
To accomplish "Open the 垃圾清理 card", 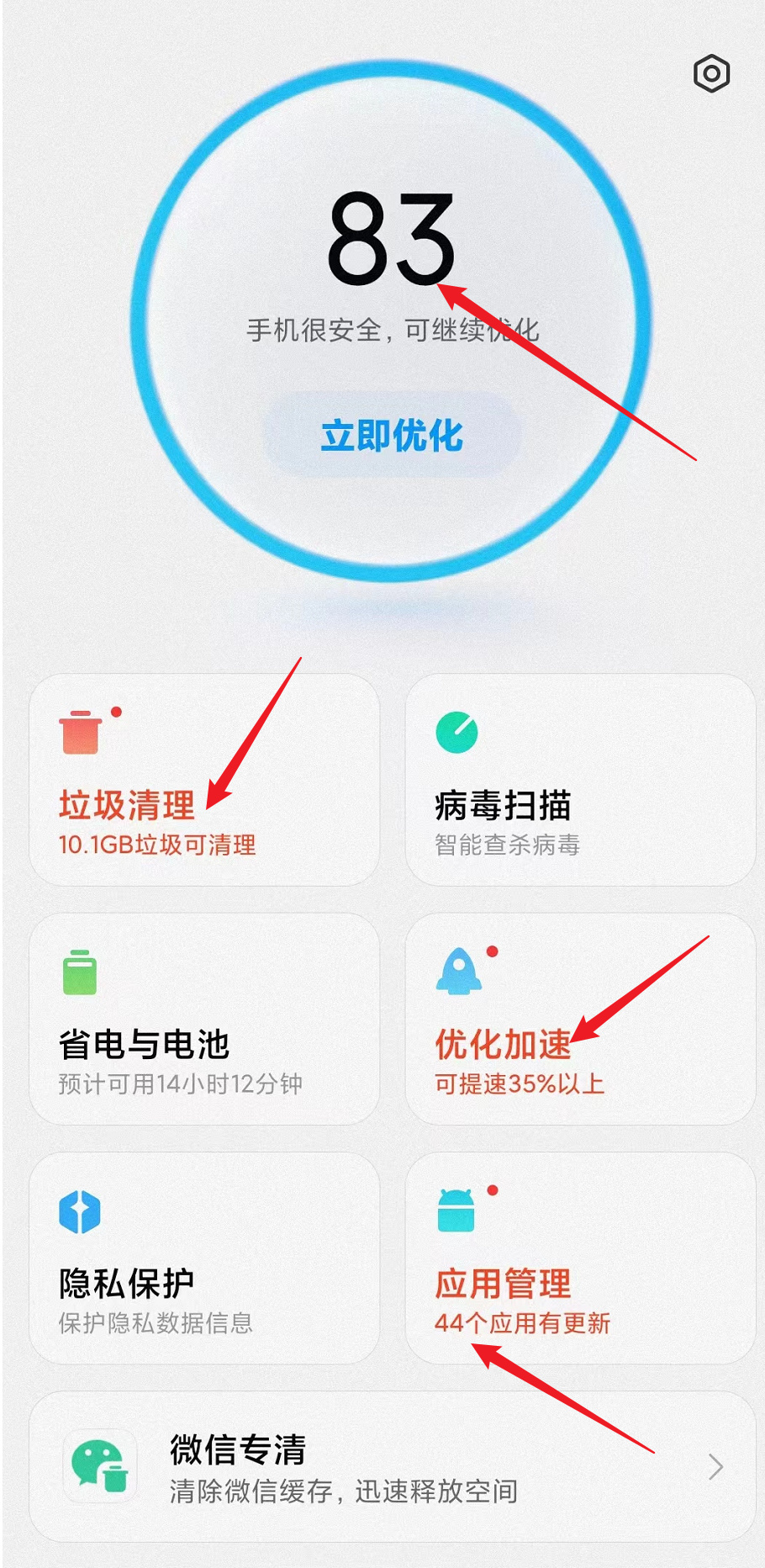I will [204, 780].
